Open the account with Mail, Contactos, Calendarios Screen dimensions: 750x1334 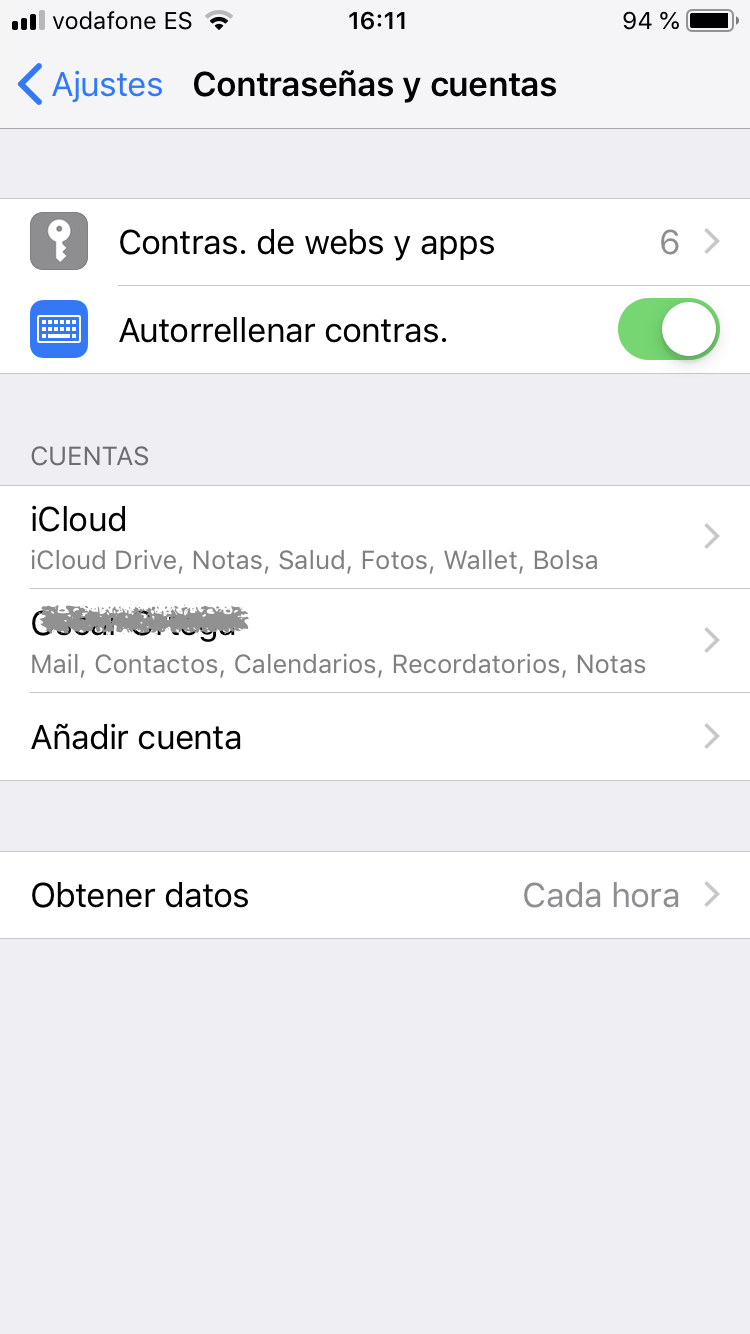point(375,641)
